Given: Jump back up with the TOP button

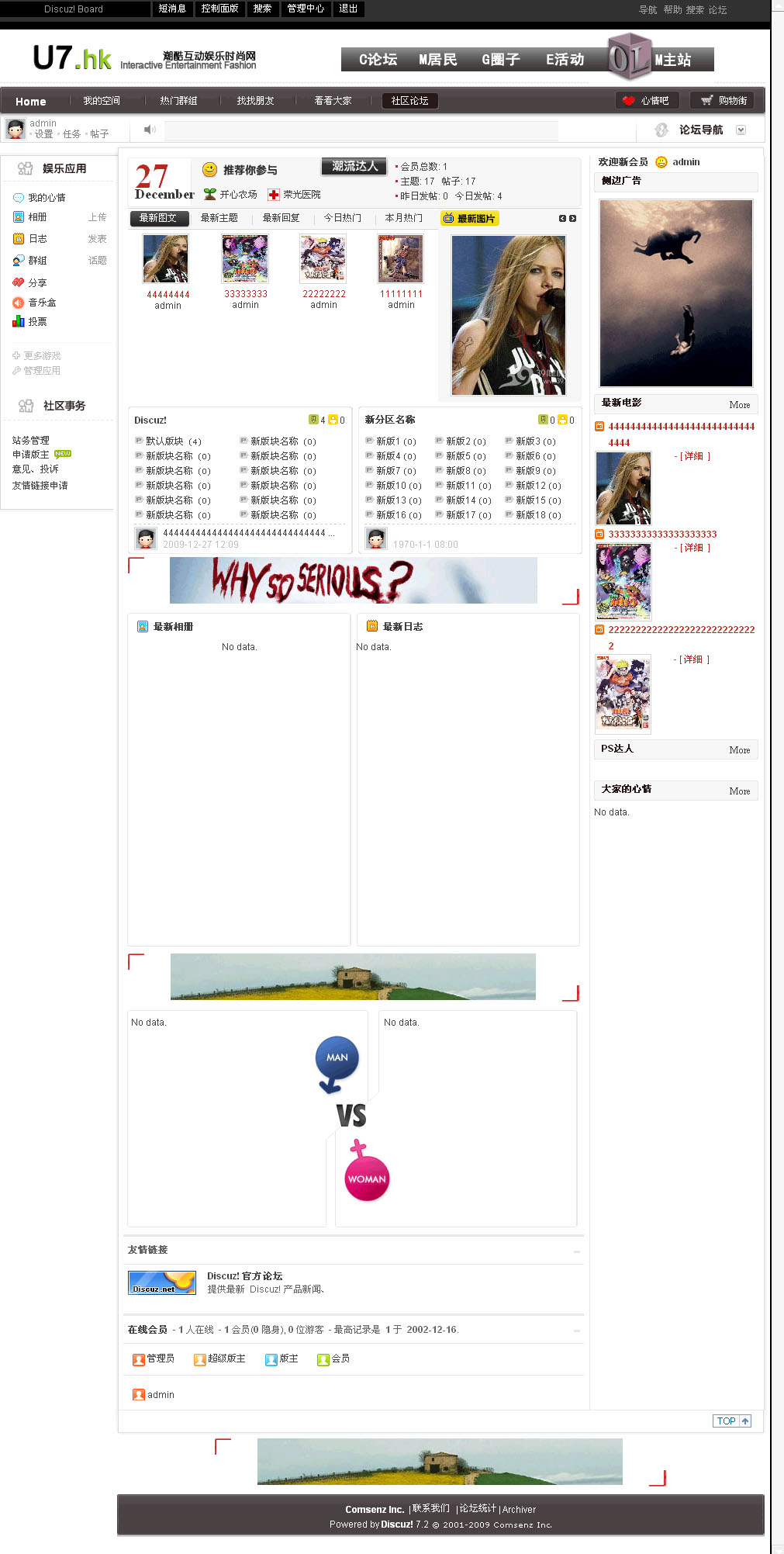Looking at the screenshot, I should 731,1421.
